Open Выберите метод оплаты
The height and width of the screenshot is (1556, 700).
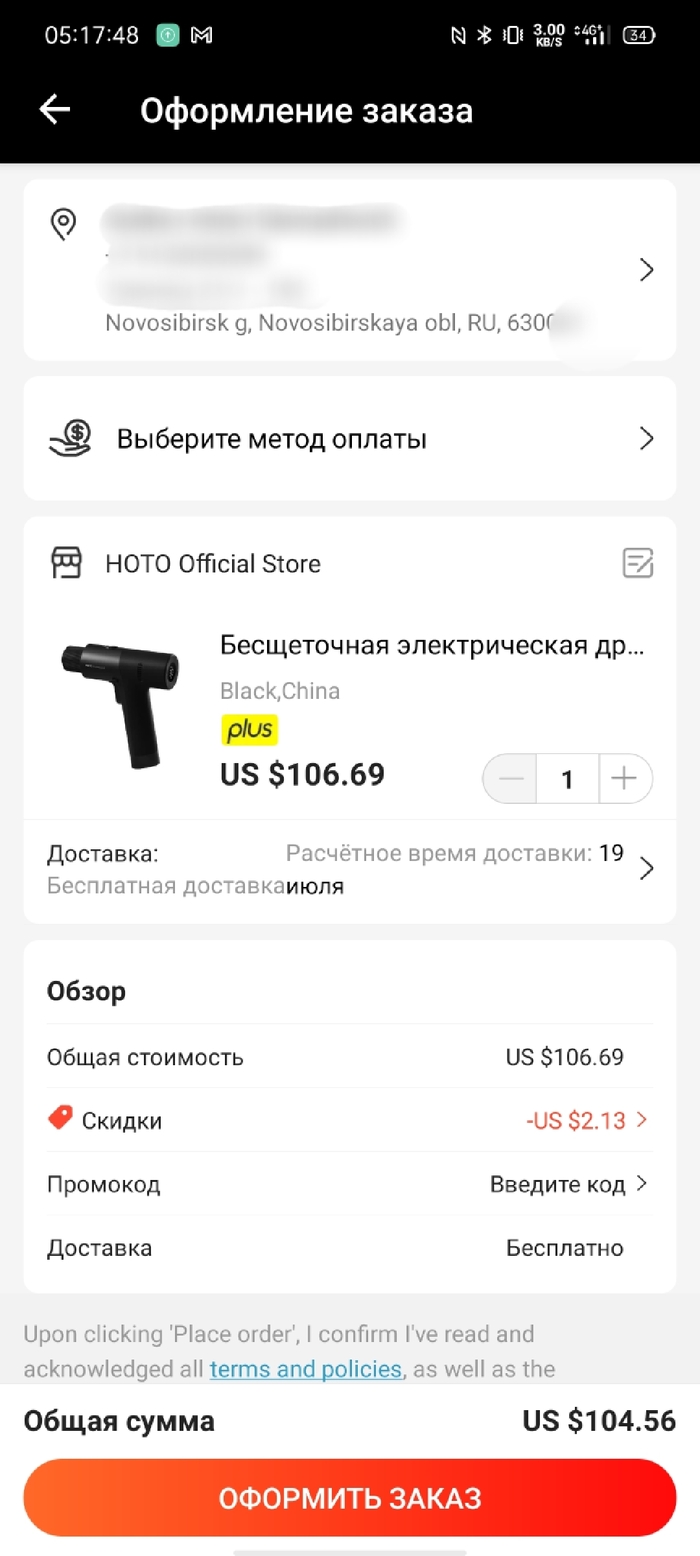point(349,439)
